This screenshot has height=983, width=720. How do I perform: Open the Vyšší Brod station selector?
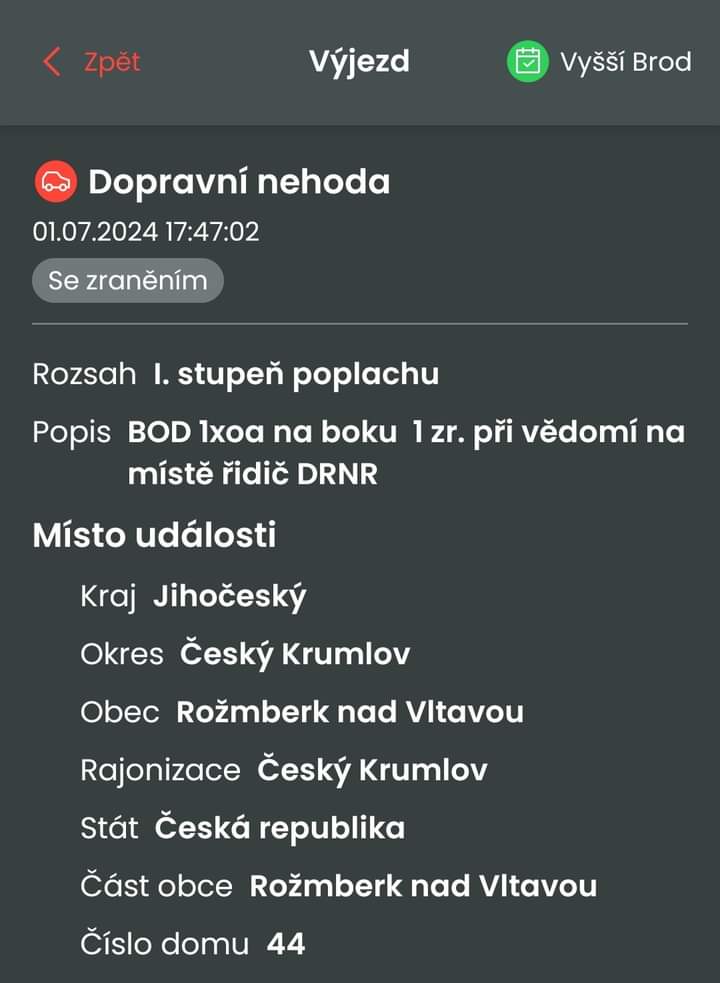[x=599, y=62]
